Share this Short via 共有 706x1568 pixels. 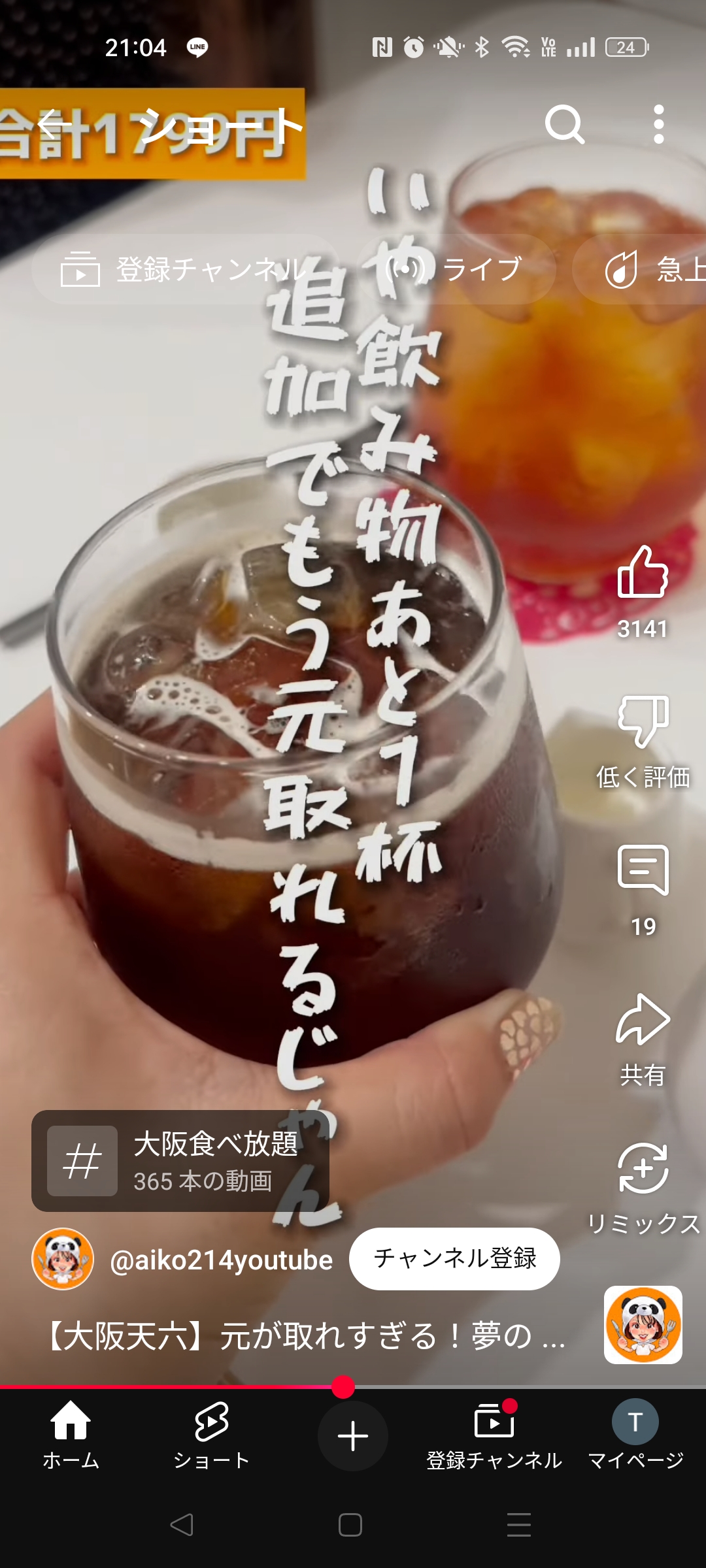tap(643, 1021)
